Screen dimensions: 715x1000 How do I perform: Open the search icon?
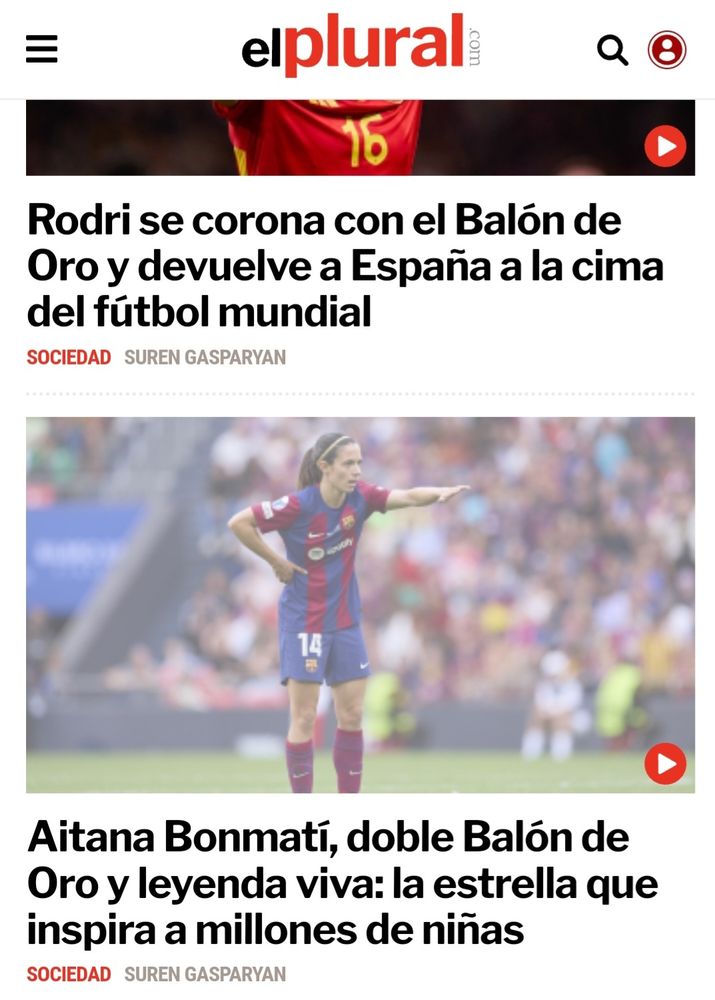pyautogui.click(x=612, y=50)
